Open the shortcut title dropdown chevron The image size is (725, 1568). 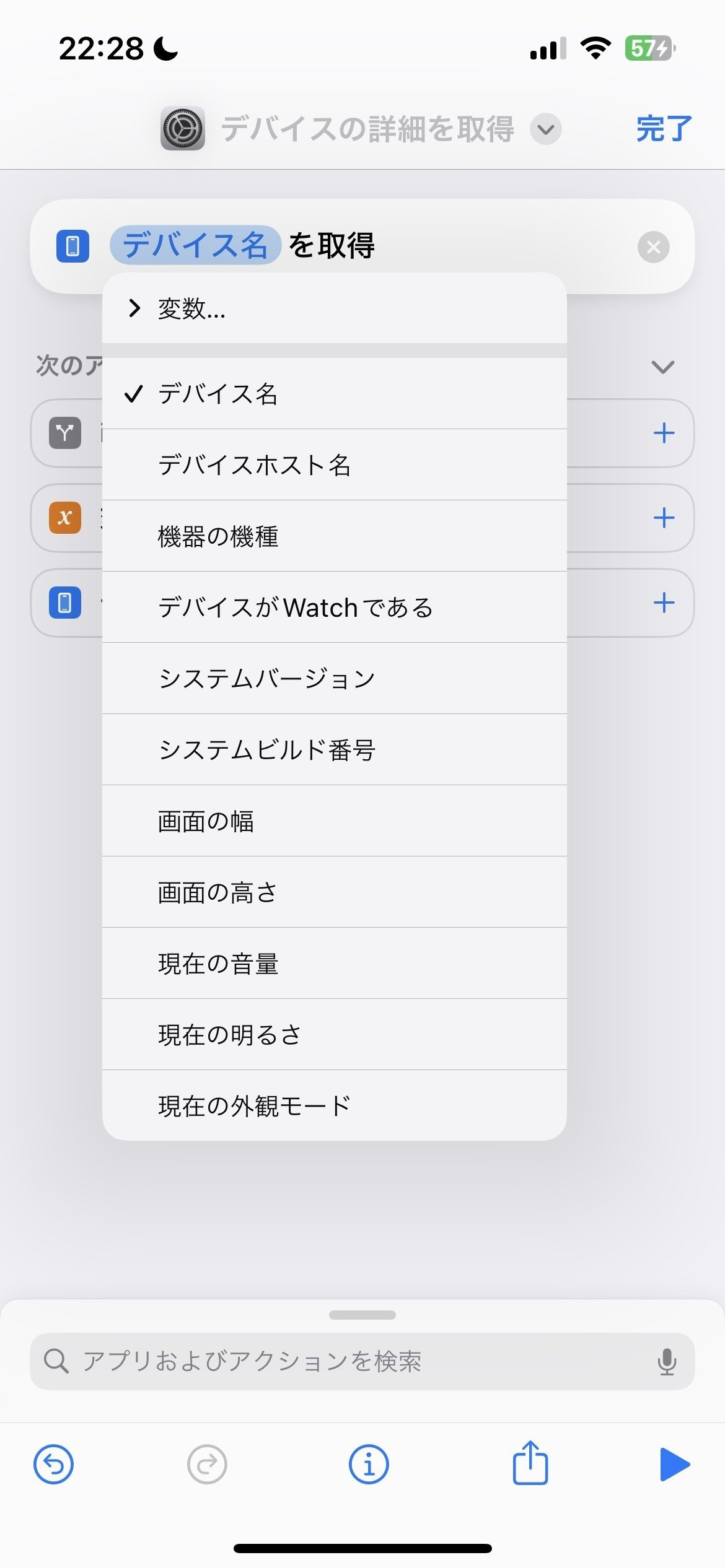click(546, 129)
